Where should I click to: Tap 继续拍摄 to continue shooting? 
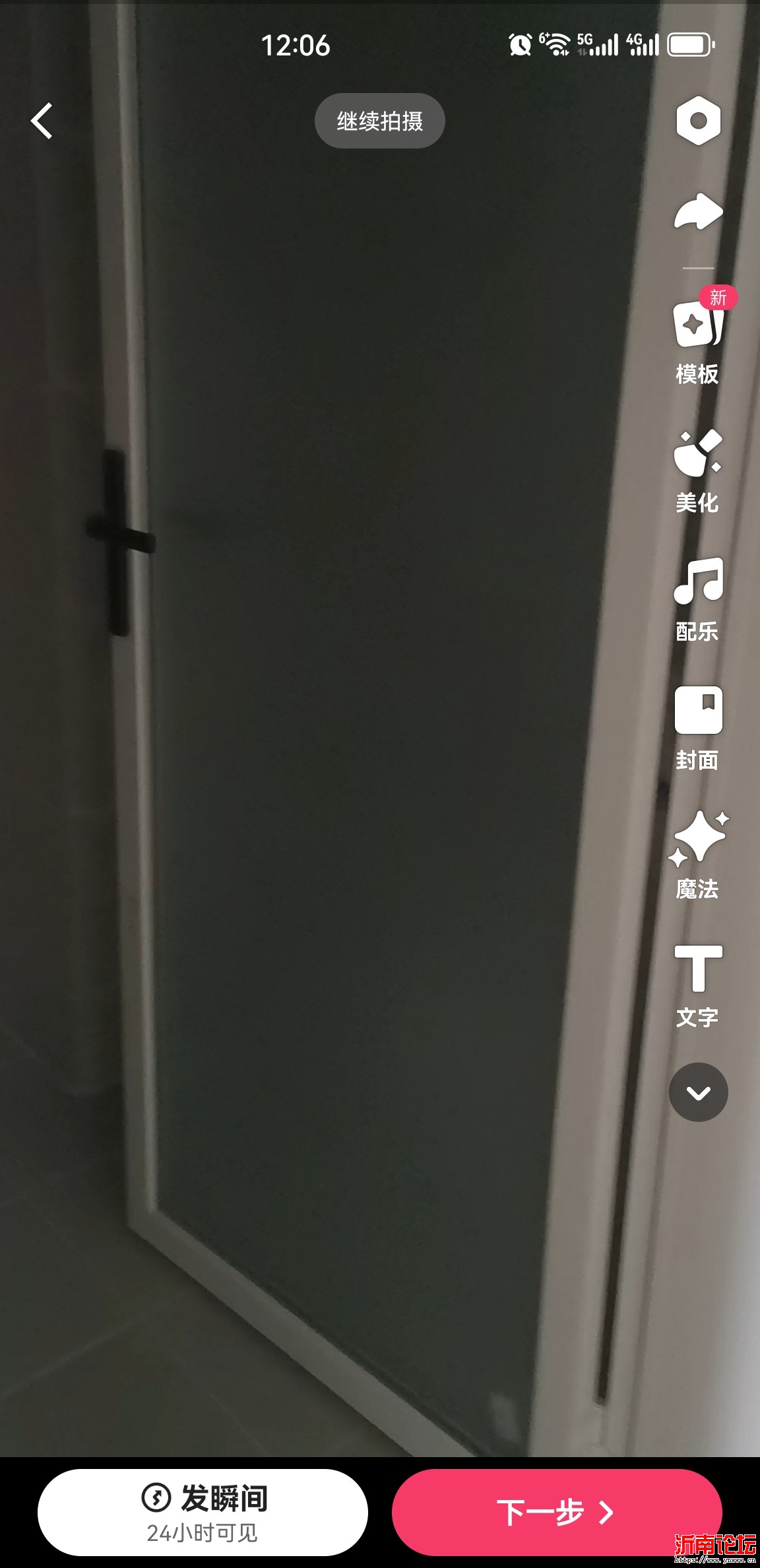[379, 121]
